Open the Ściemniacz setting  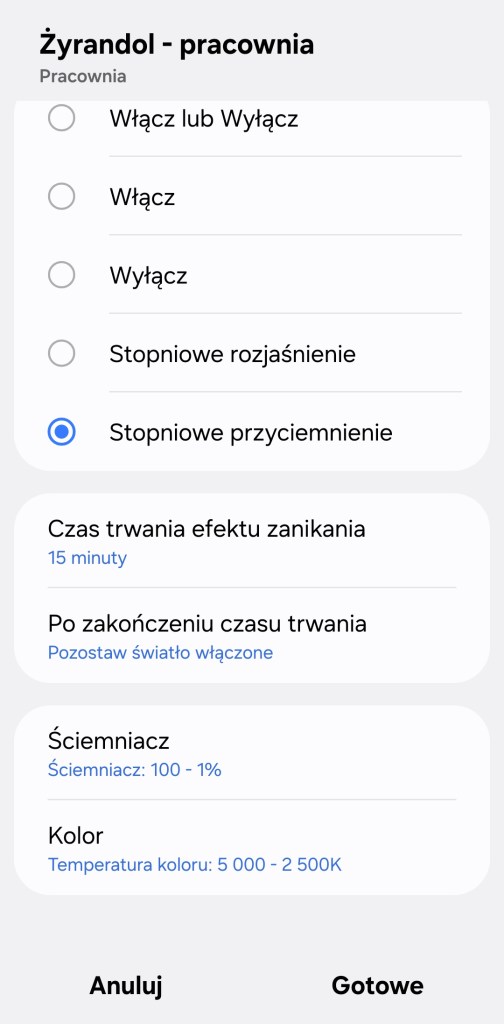[x=251, y=753]
